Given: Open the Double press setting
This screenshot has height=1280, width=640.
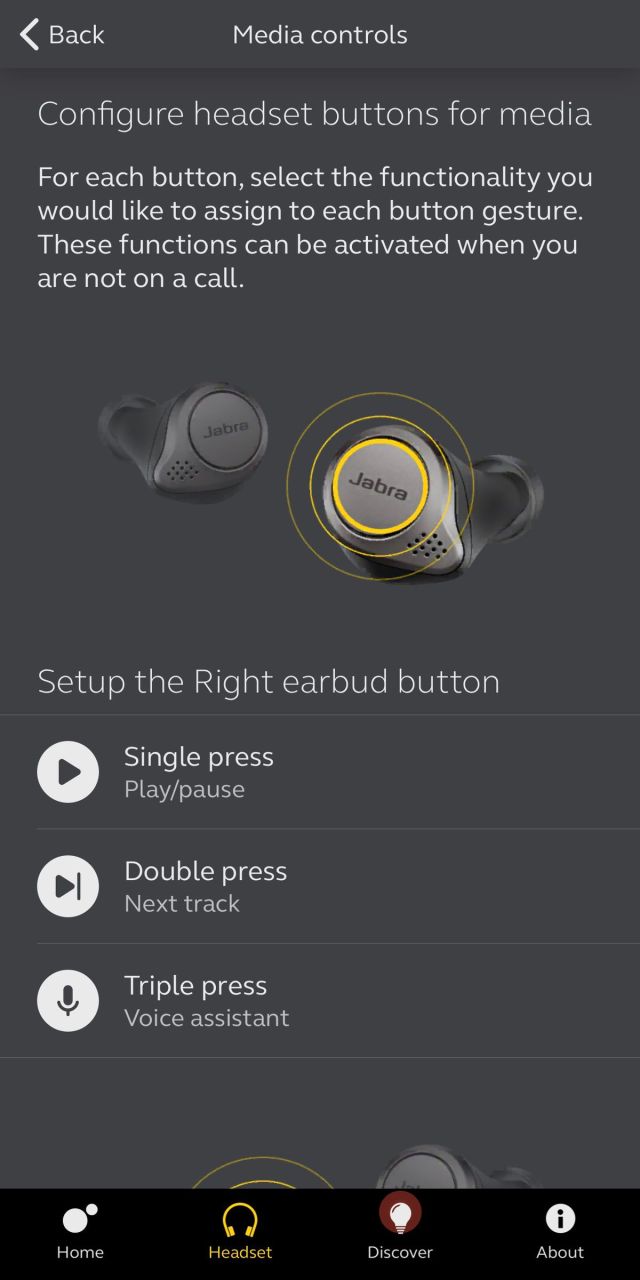Looking at the screenshot, I should [x=320, y=886].
